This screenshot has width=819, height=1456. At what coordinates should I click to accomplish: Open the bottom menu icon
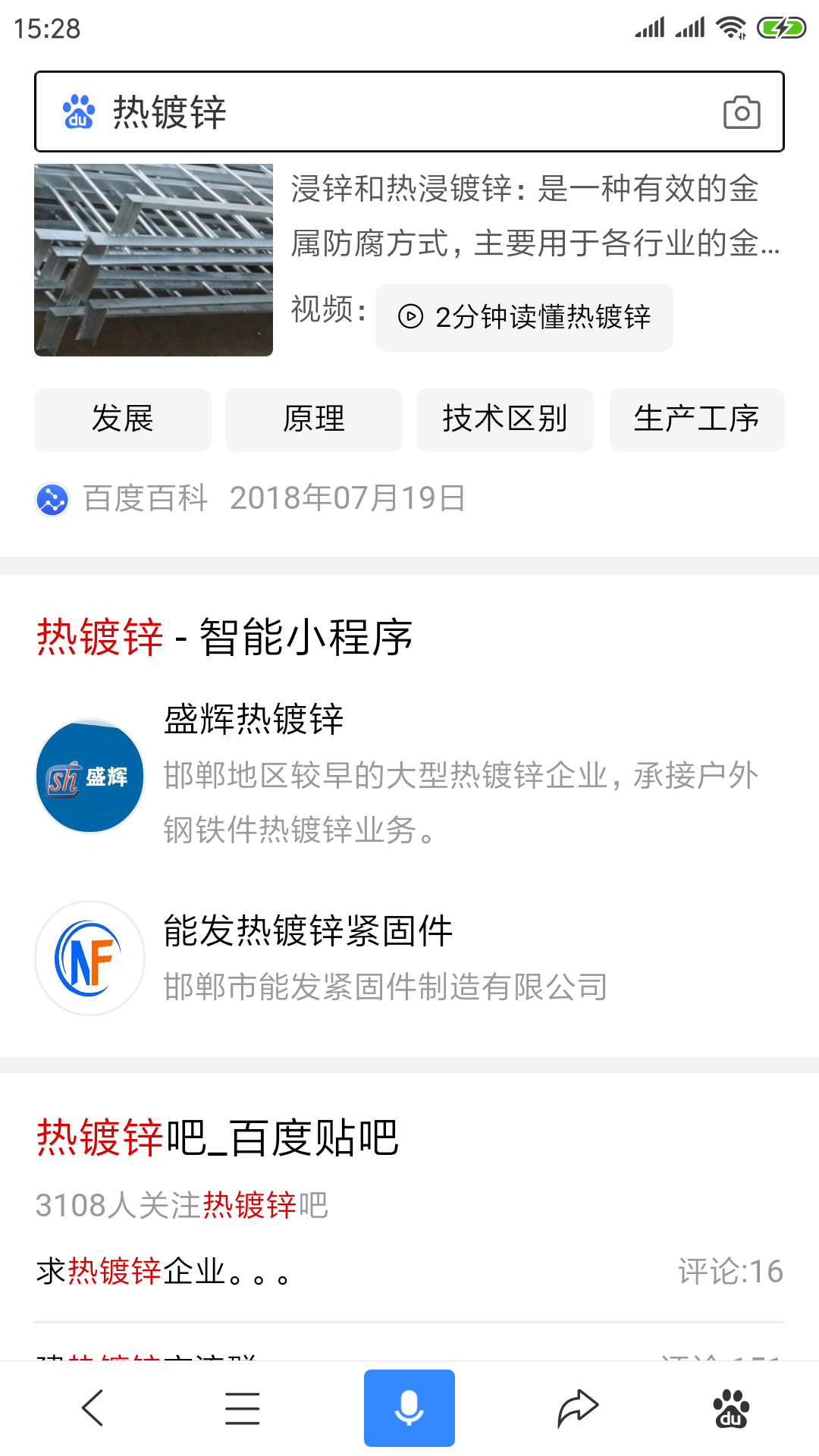click(243, 1408)
